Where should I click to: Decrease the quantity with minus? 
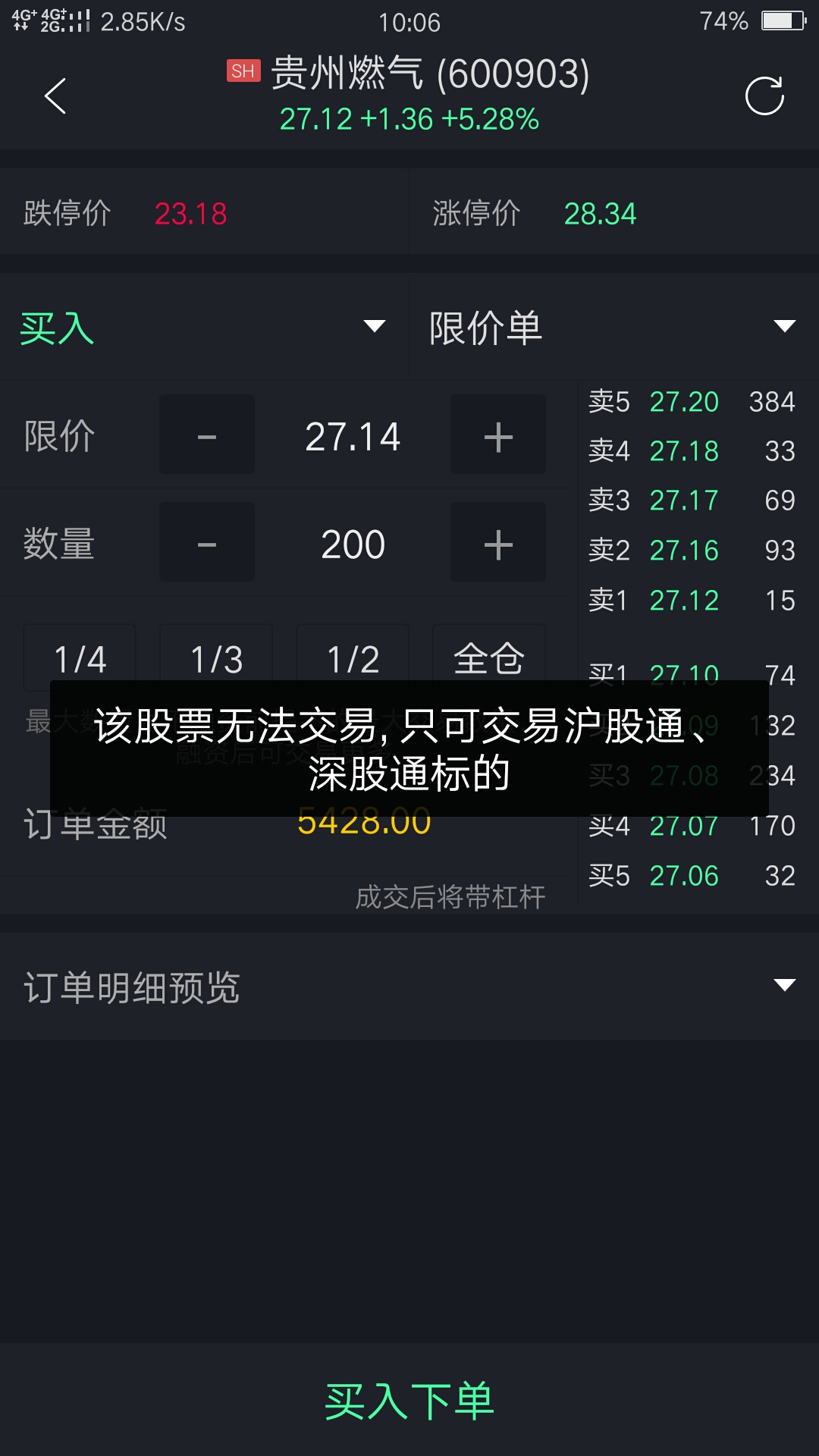pos(207,543)
